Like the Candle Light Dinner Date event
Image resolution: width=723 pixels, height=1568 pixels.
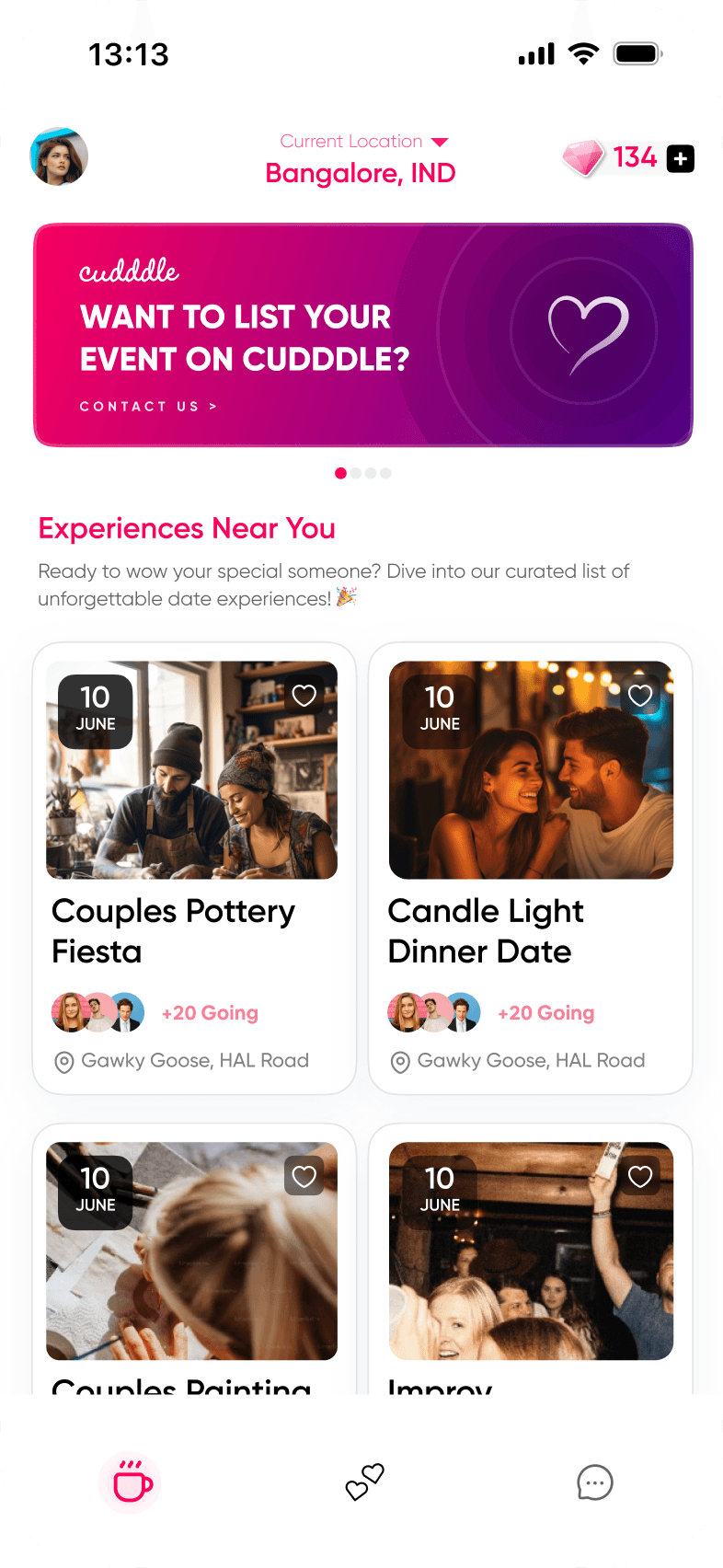[640, 696]
